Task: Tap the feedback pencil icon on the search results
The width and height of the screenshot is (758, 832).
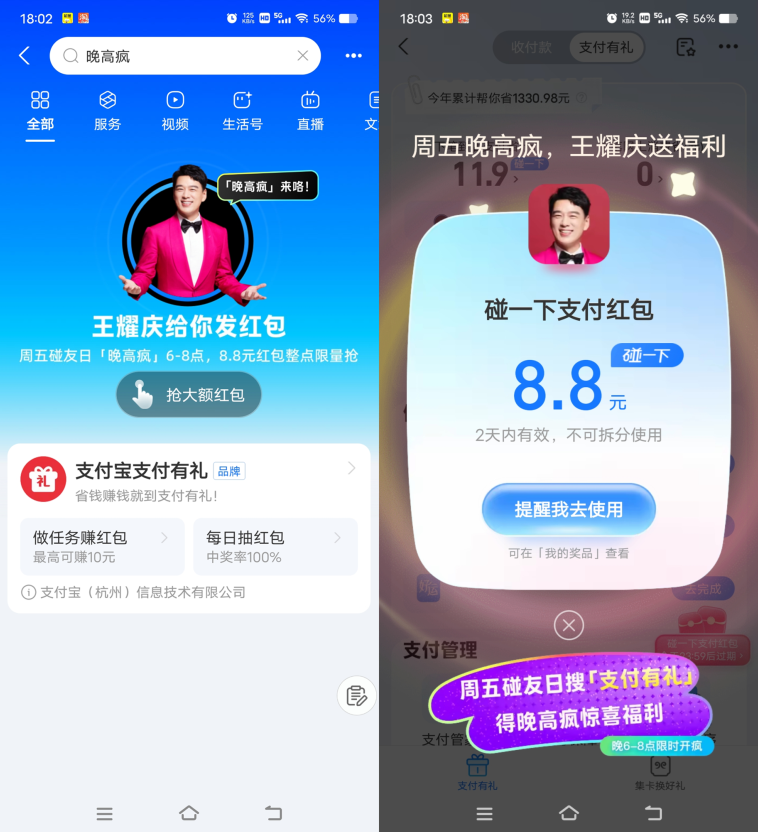Action: (356, 695)
